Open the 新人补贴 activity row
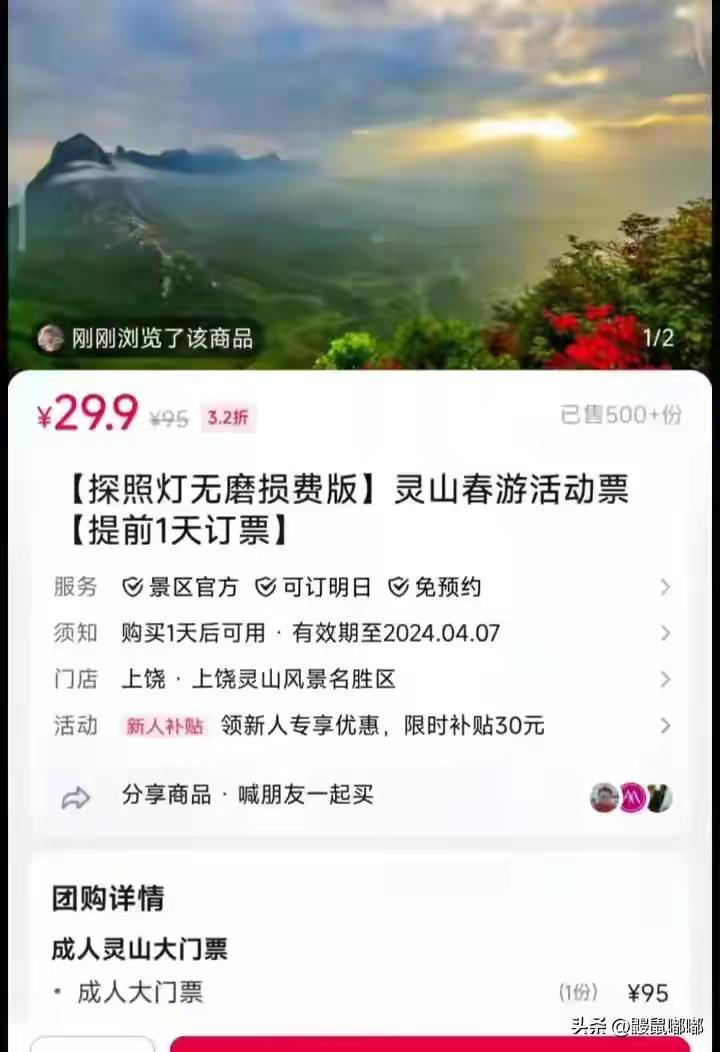 pos(360,725)
